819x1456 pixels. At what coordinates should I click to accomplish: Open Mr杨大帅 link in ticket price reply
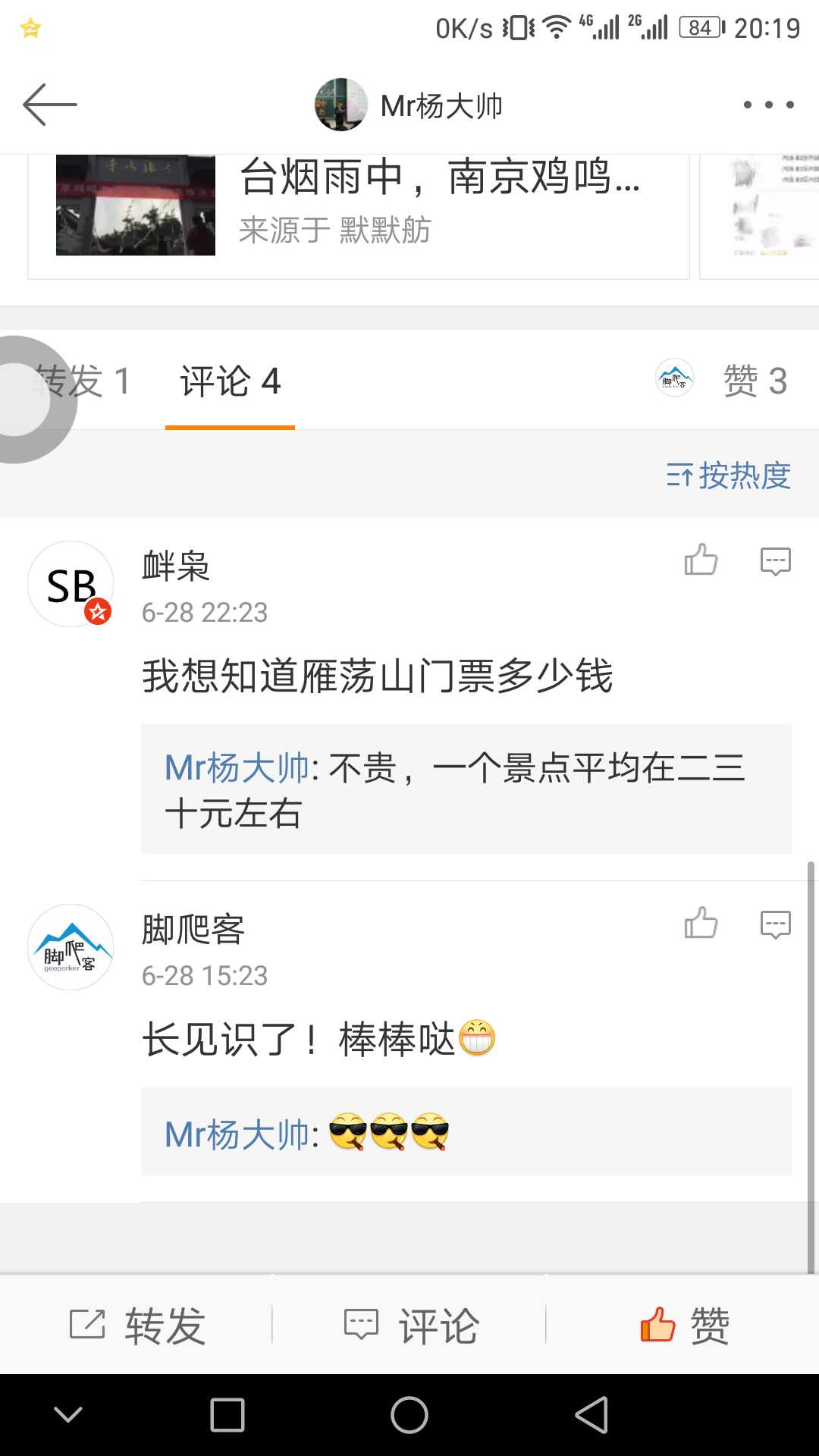pyautogui.click(x=237, y=768)
